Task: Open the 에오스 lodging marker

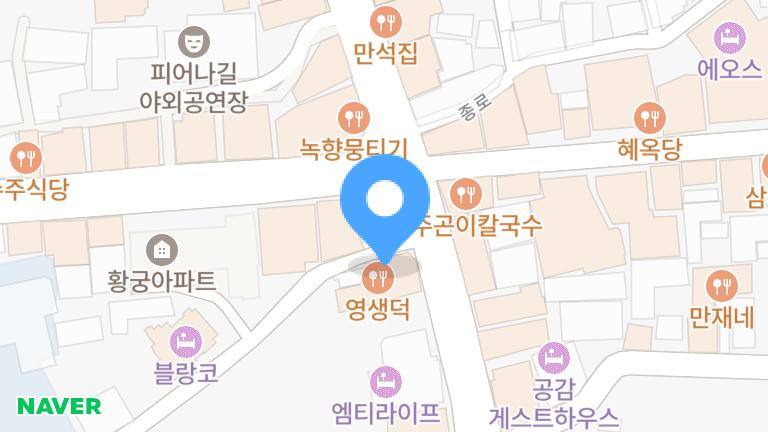Action: tap(730, 40)
